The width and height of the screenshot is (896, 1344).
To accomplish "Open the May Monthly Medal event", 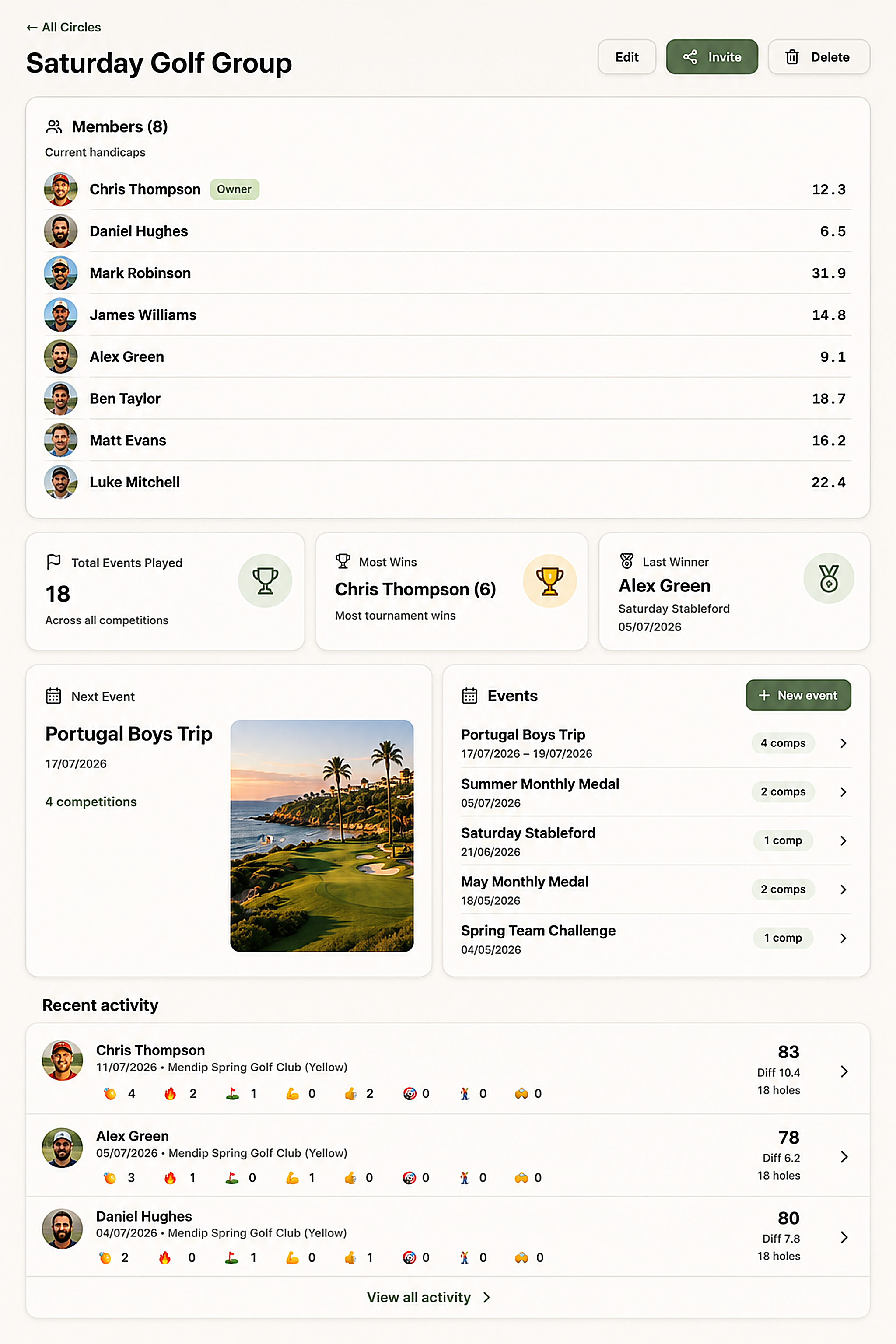I will (656, 890).
